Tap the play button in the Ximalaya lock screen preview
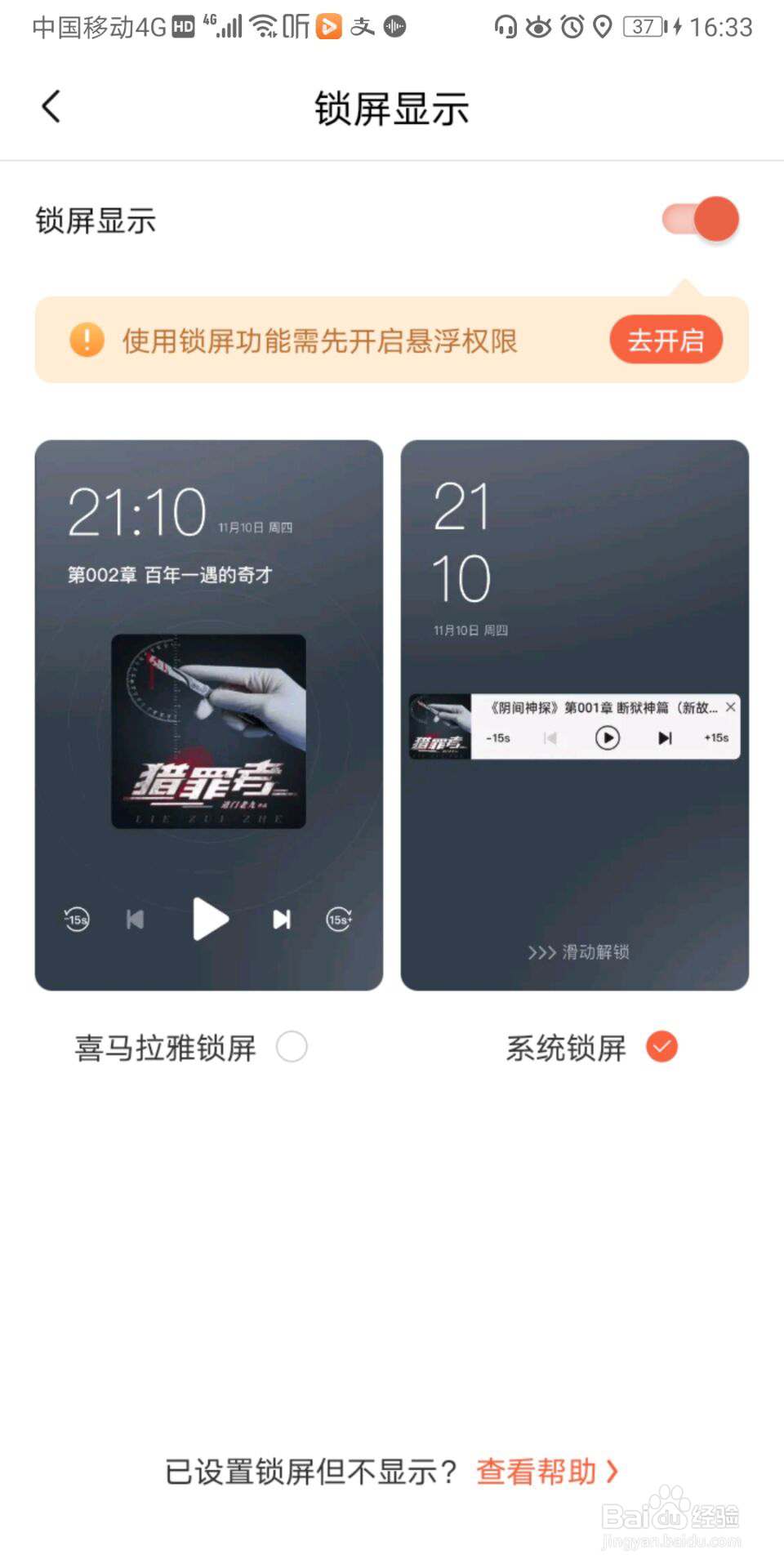The image size is (784, 1568). (x=210, y=919)
